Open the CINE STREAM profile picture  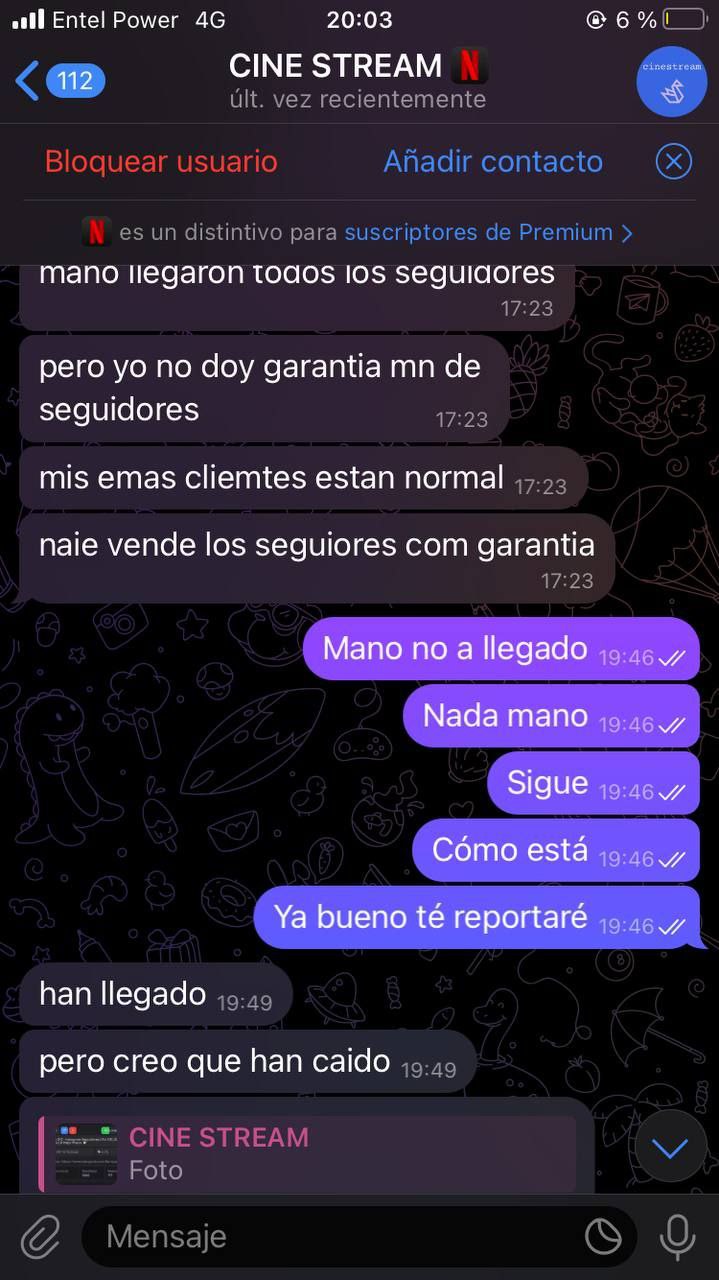pyautogui.click(x=671, y=81)
